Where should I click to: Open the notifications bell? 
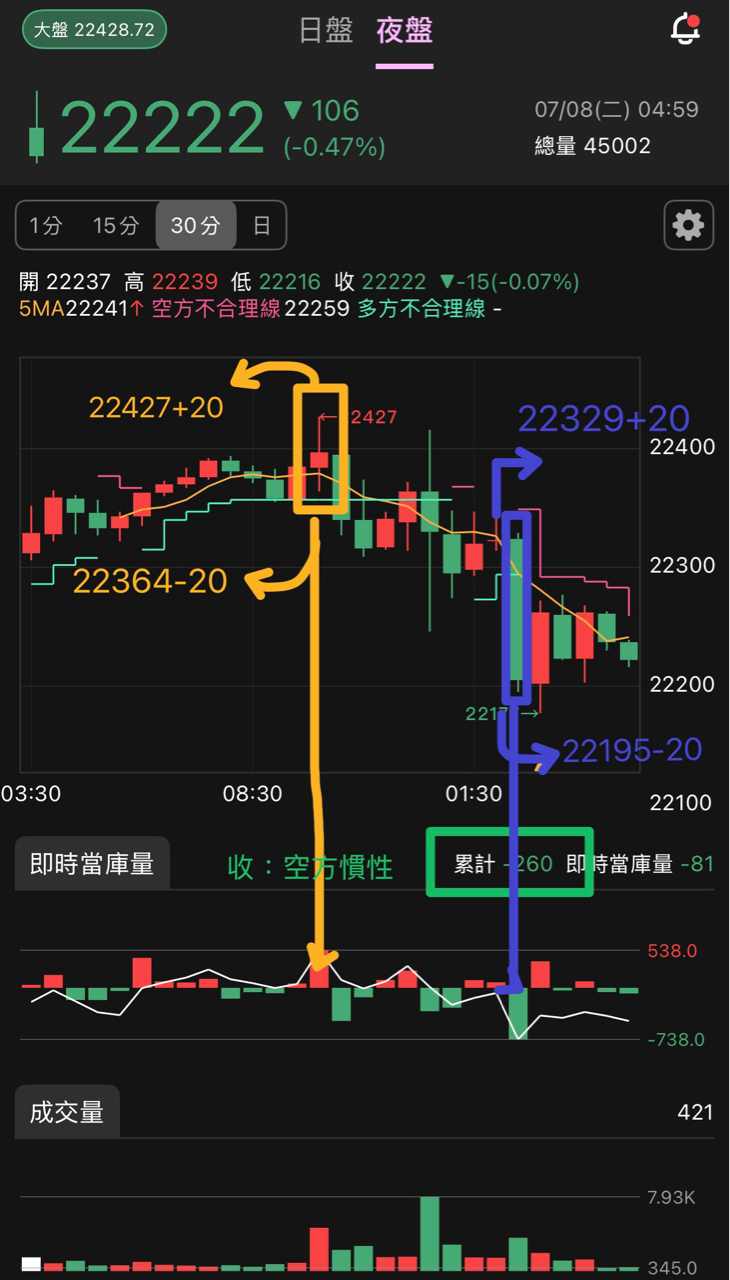pyautogui.click(x=685, y=29)
